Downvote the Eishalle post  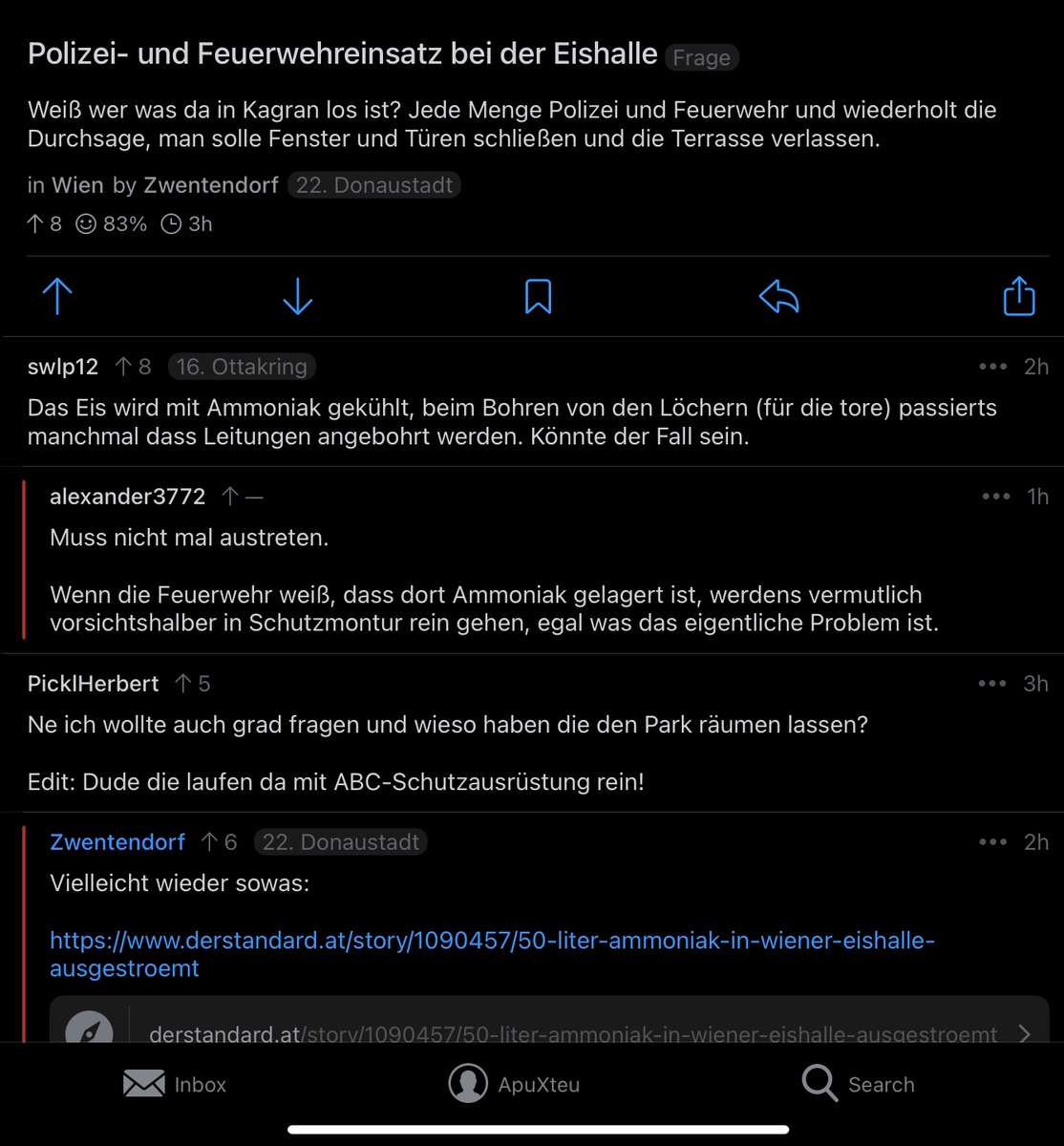pyautogui.click(x=298, y=297)
